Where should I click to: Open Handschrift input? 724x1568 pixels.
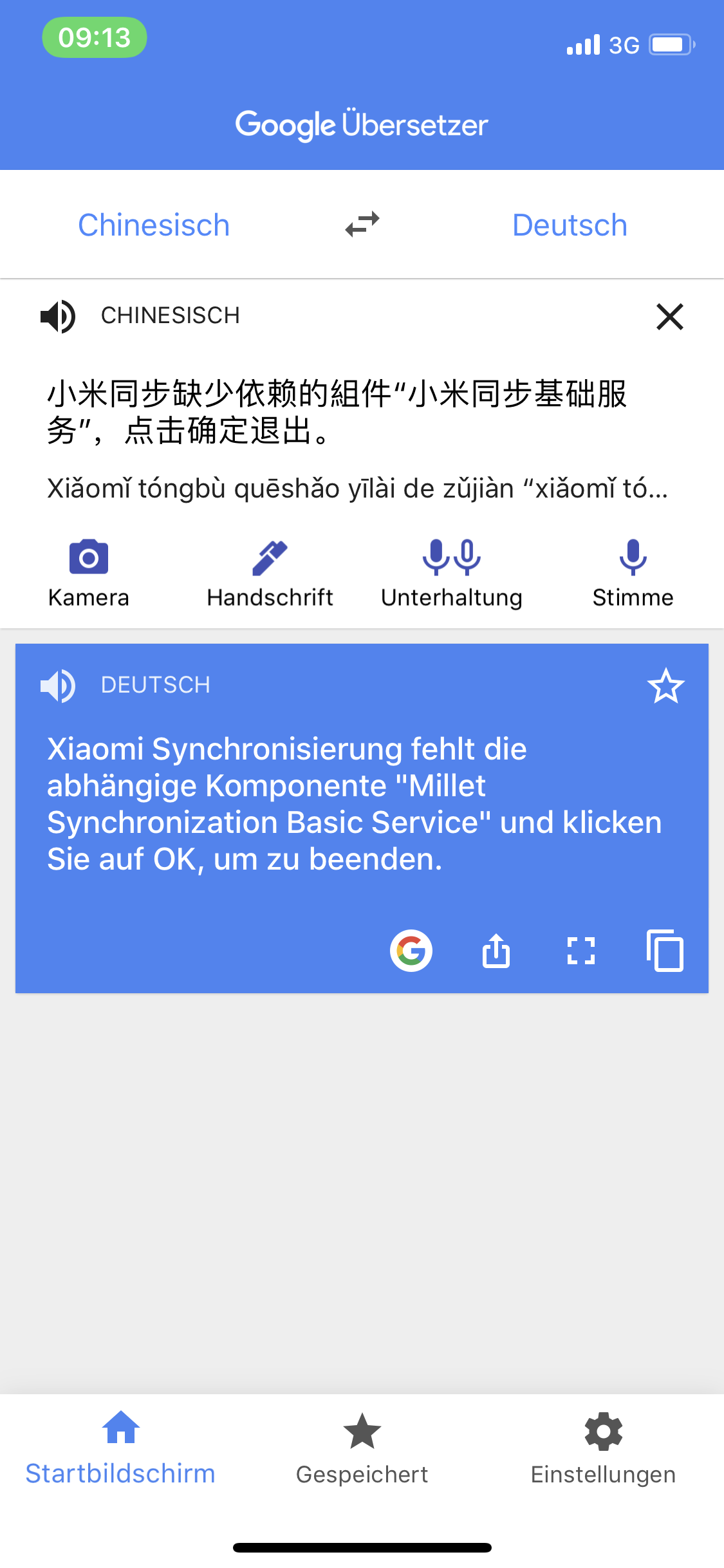pyautogui.click(x=270, y=574)
